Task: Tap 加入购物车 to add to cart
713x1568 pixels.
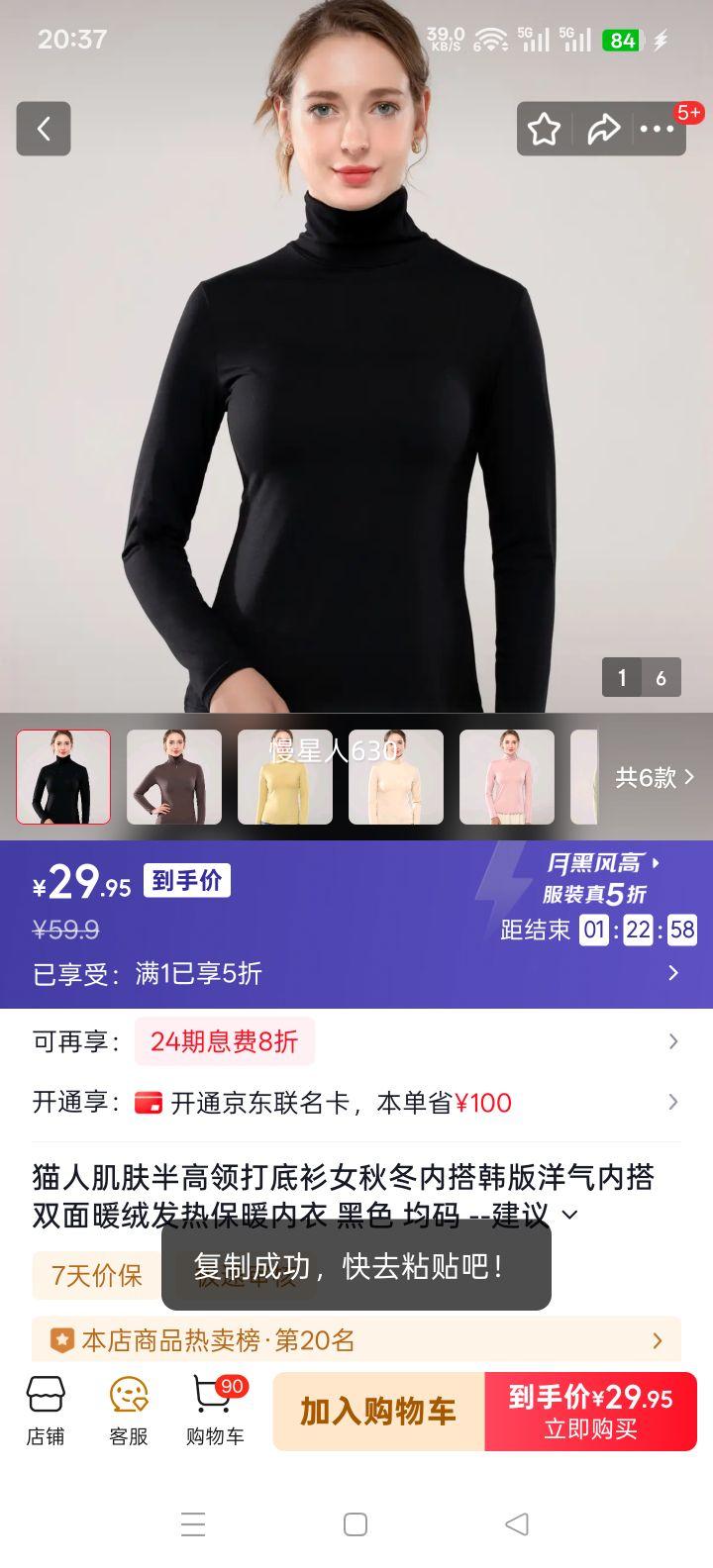Action: 376,1410
